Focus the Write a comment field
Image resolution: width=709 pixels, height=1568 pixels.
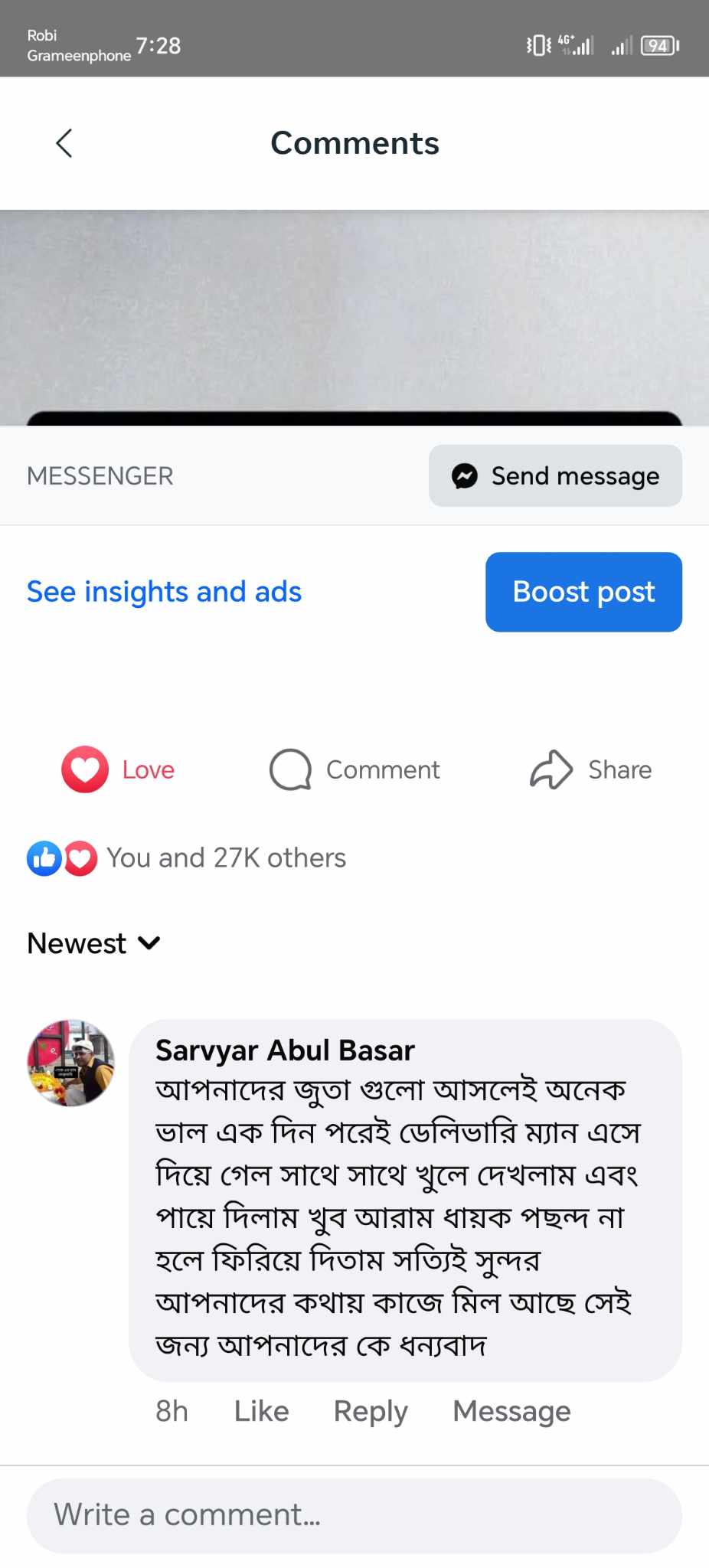click(354, 1515)
